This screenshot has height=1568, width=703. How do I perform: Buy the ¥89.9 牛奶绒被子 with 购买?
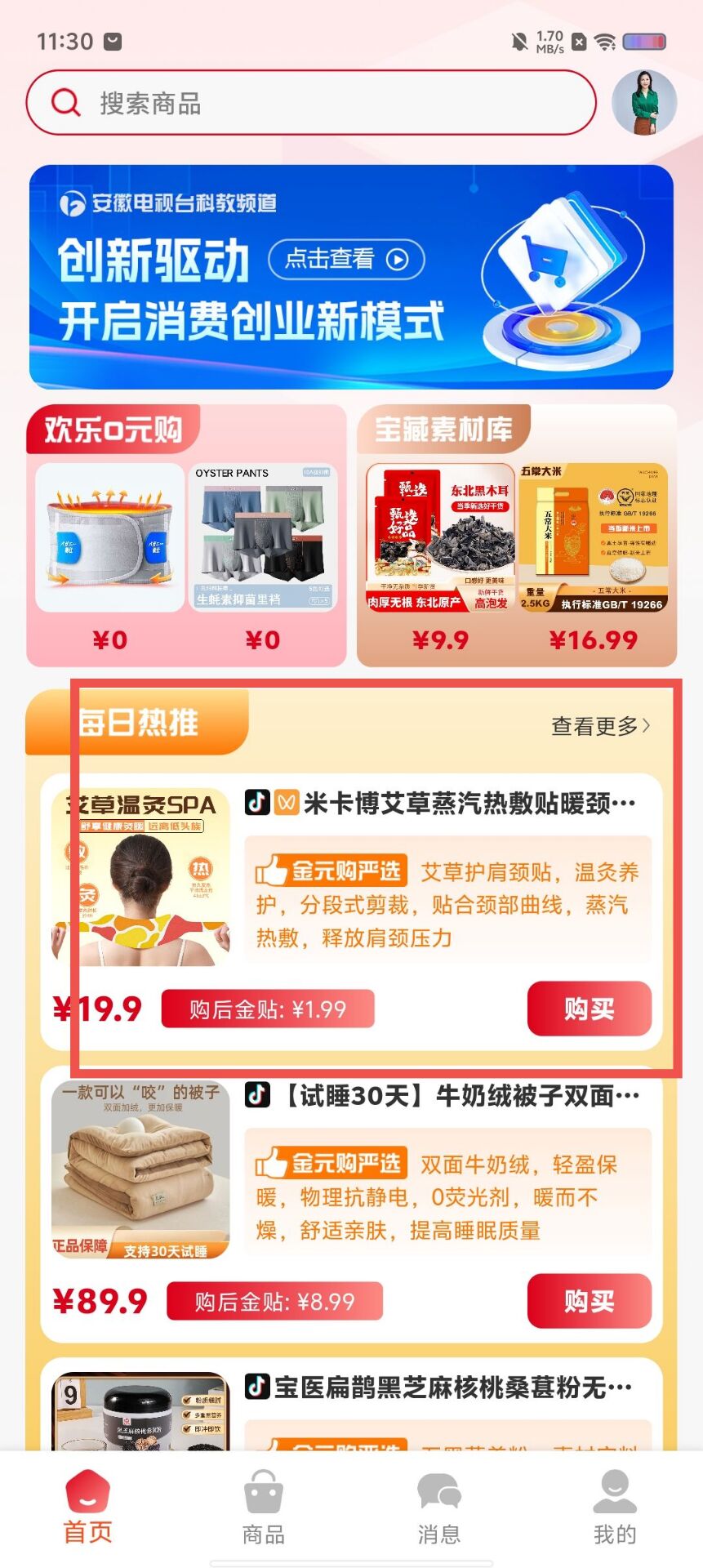coord(589,1301)
